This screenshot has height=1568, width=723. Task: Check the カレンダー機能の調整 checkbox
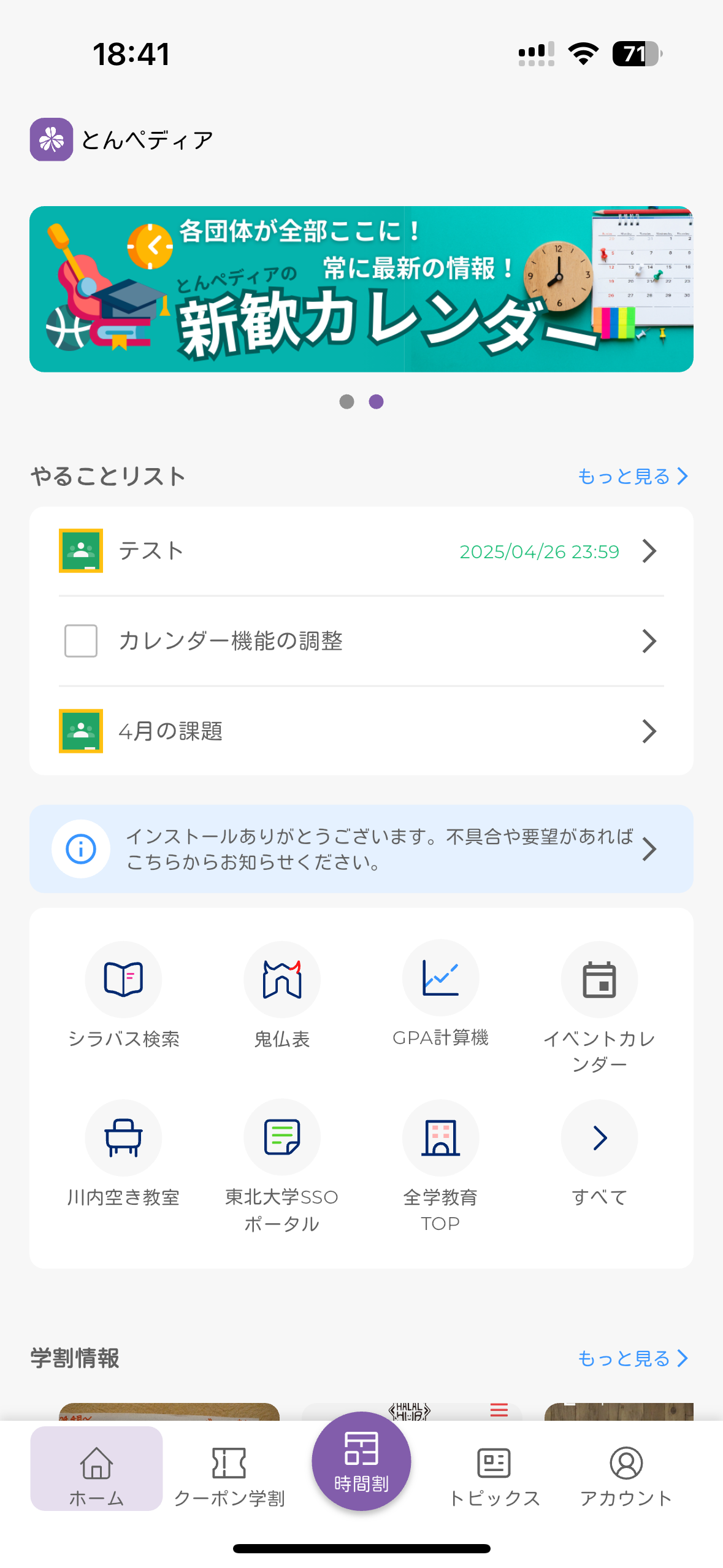click(x=80, y=640)
